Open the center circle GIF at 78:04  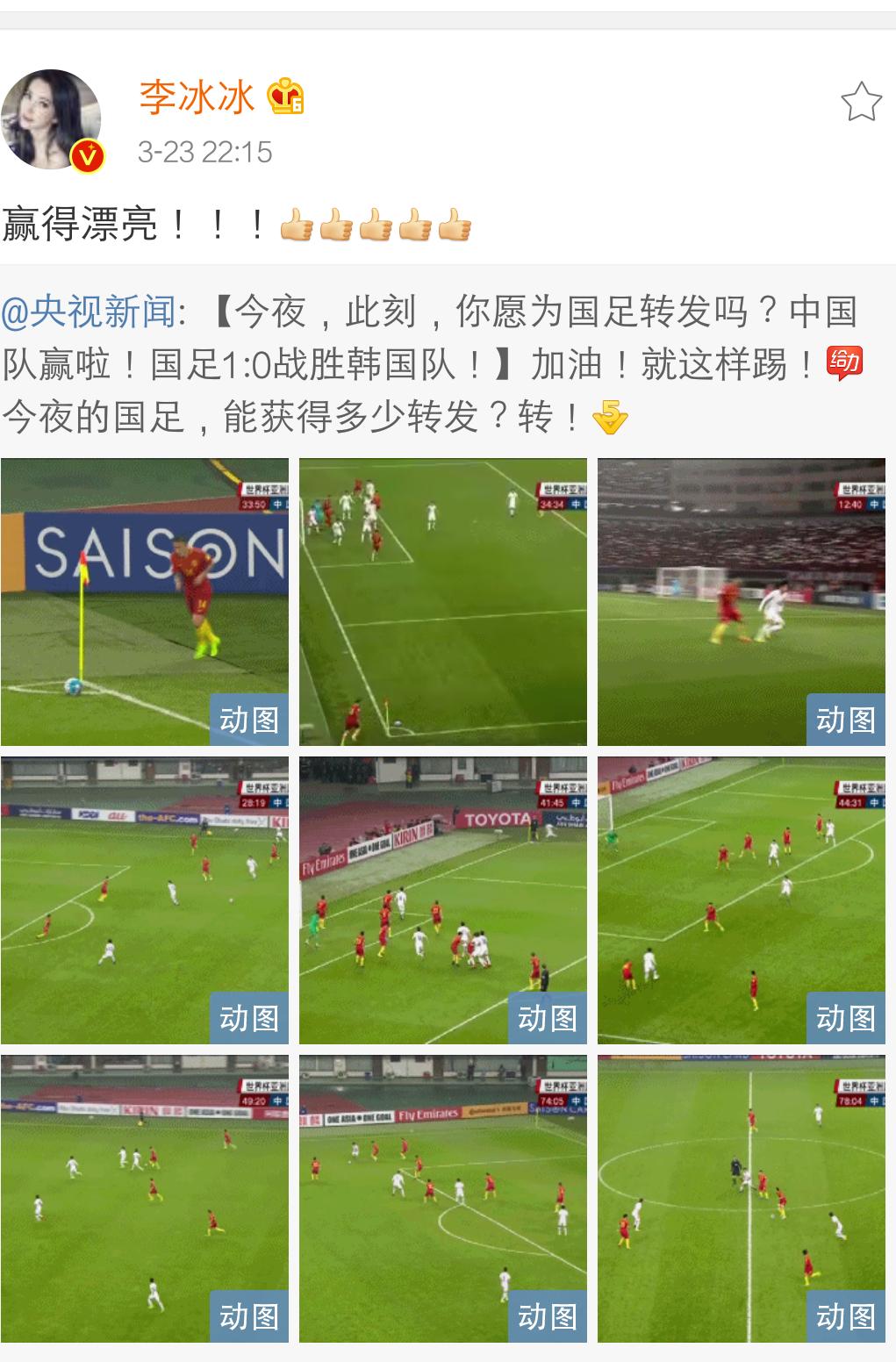click(x=742, y=1199)
